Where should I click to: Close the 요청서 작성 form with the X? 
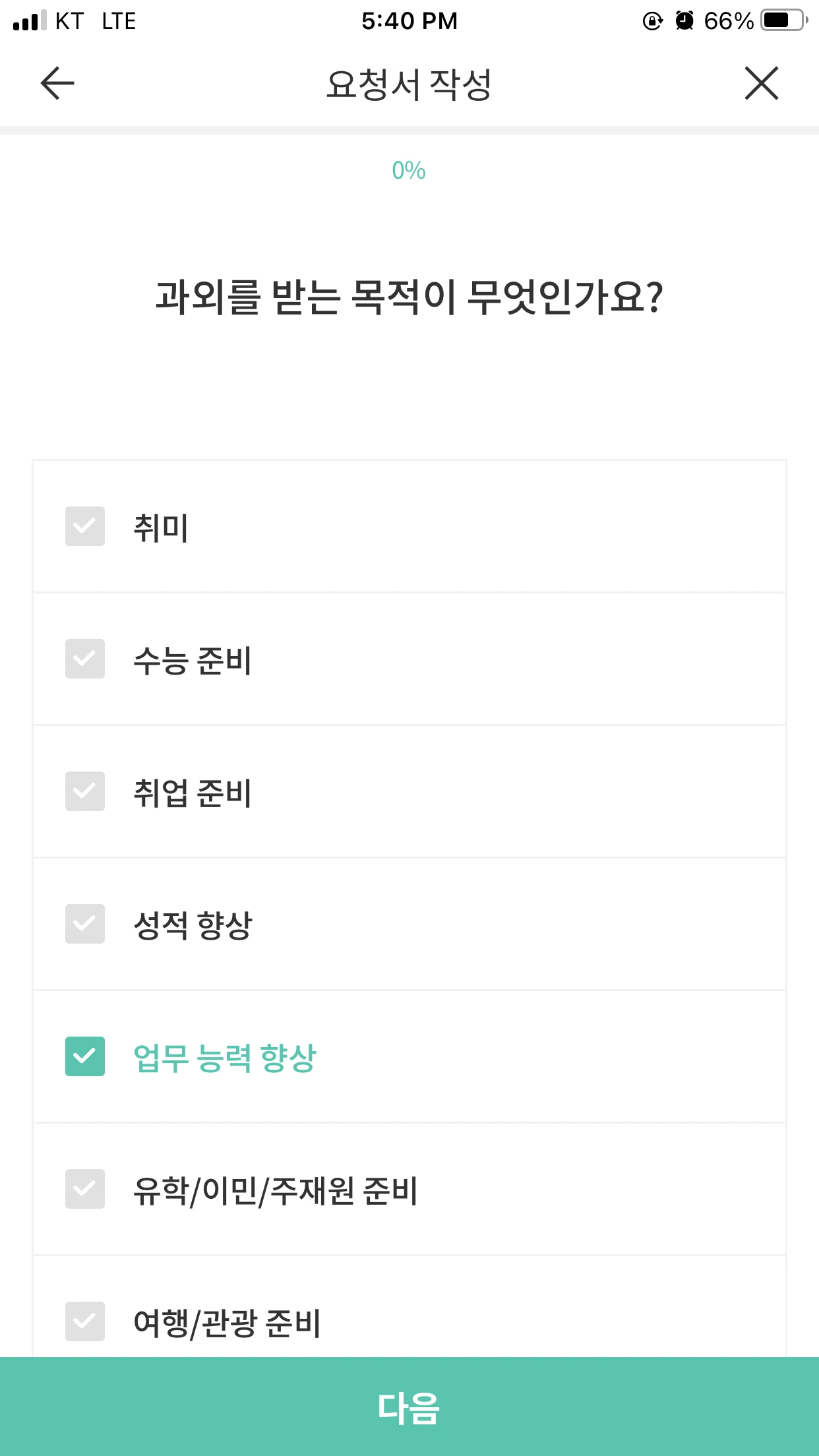762,83
